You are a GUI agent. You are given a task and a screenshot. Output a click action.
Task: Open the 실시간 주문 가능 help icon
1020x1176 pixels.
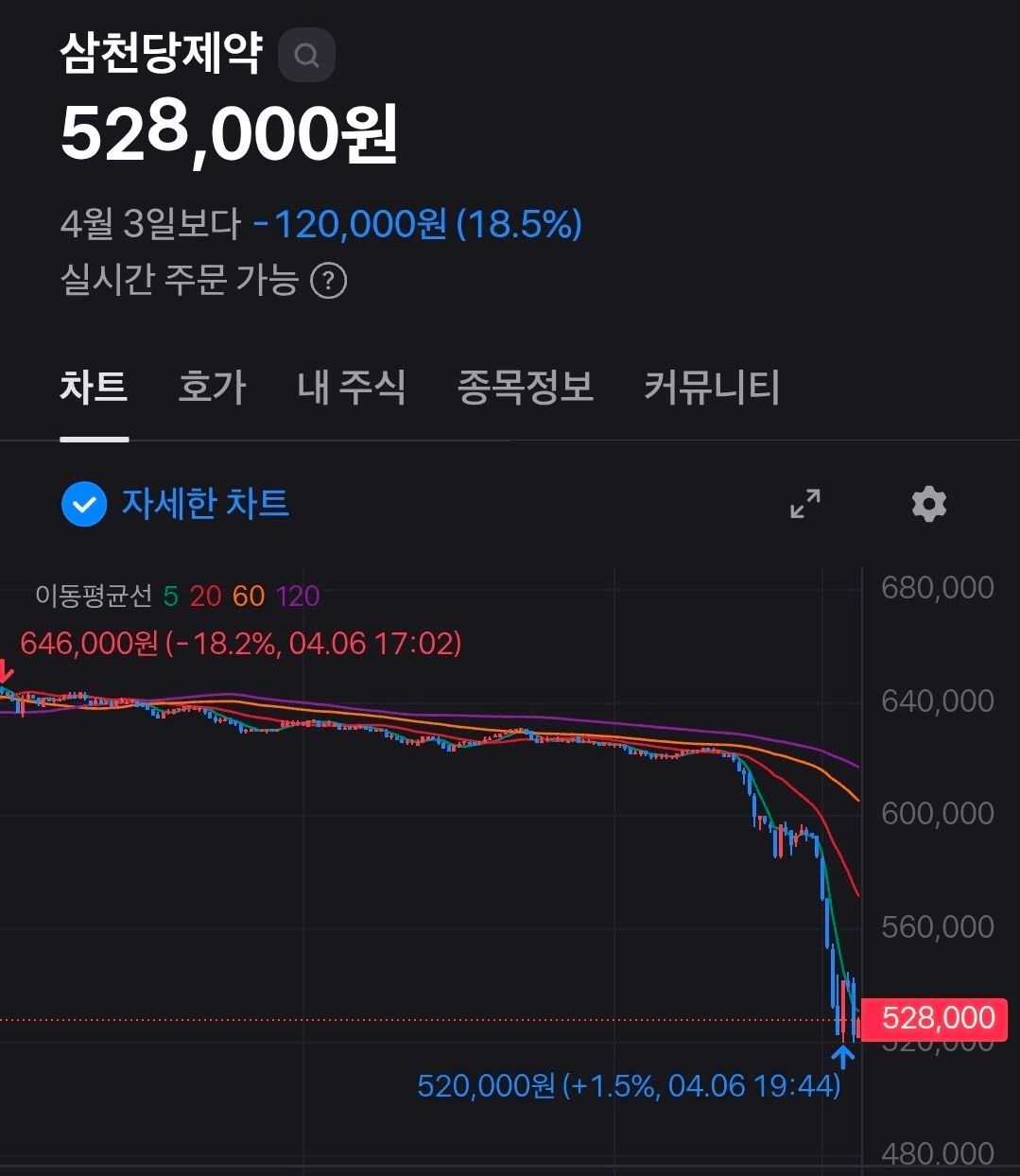[x=328, y=281]
